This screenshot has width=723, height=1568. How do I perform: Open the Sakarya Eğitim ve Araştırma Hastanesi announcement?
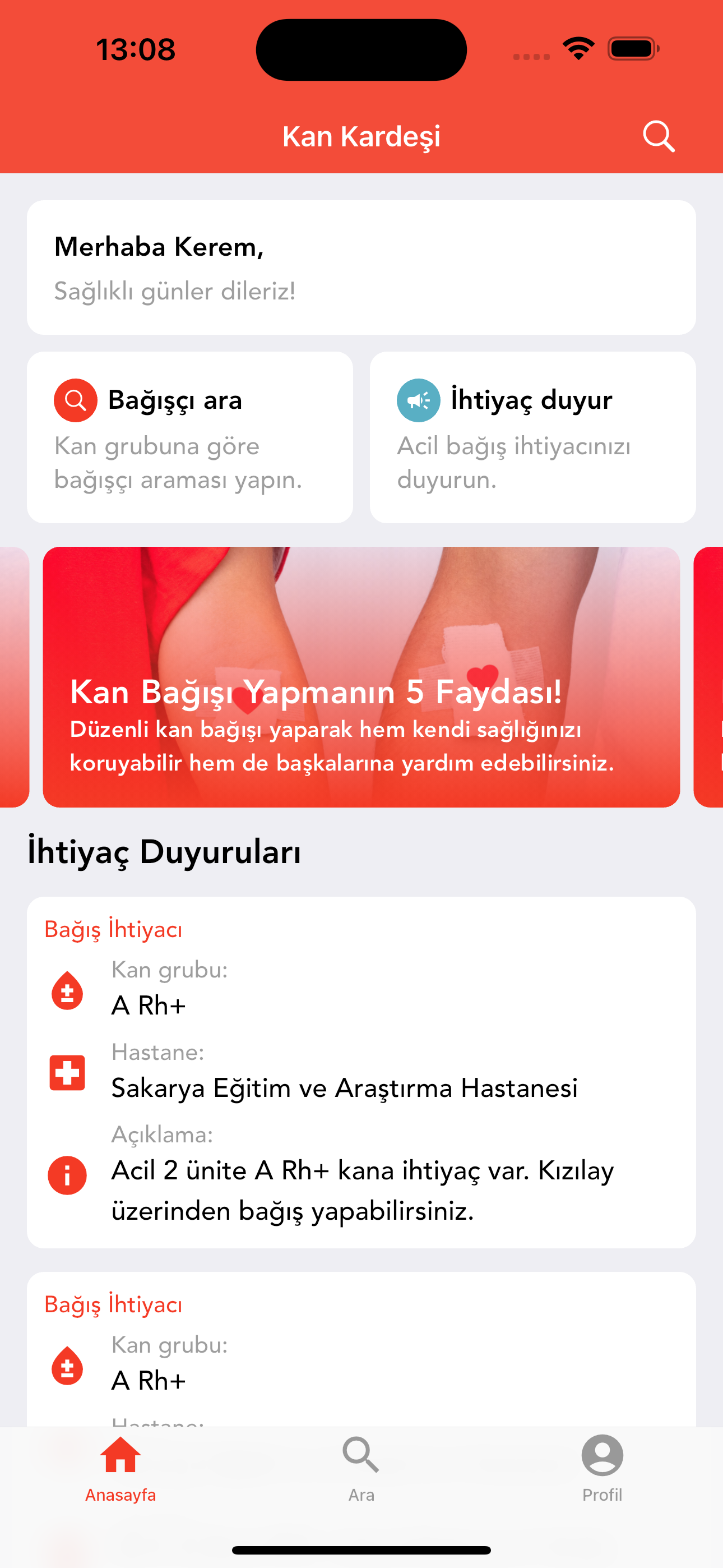click(361, 1071)
